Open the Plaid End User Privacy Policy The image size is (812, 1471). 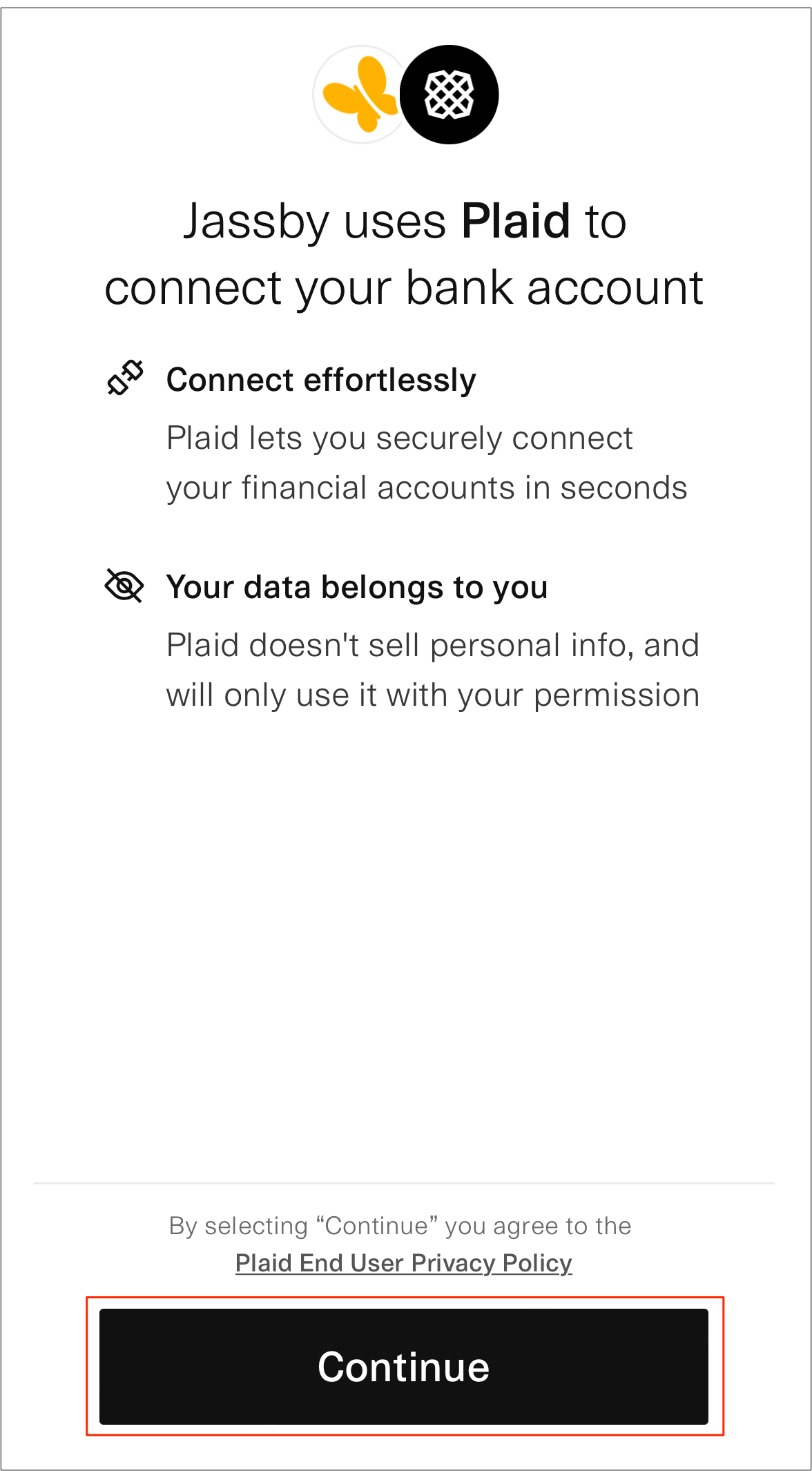404,1262
